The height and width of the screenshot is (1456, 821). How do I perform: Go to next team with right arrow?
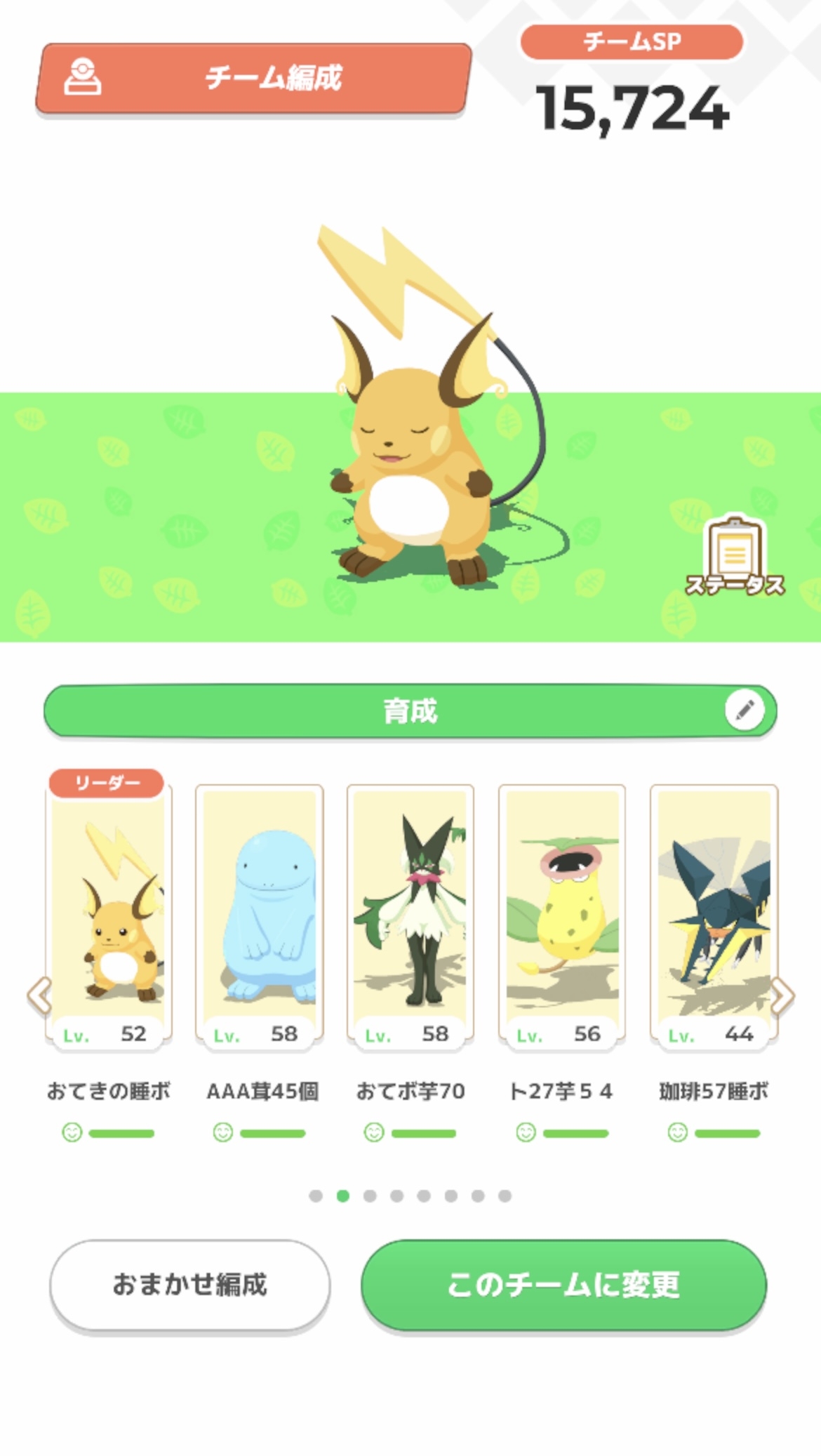coord(782,995)
